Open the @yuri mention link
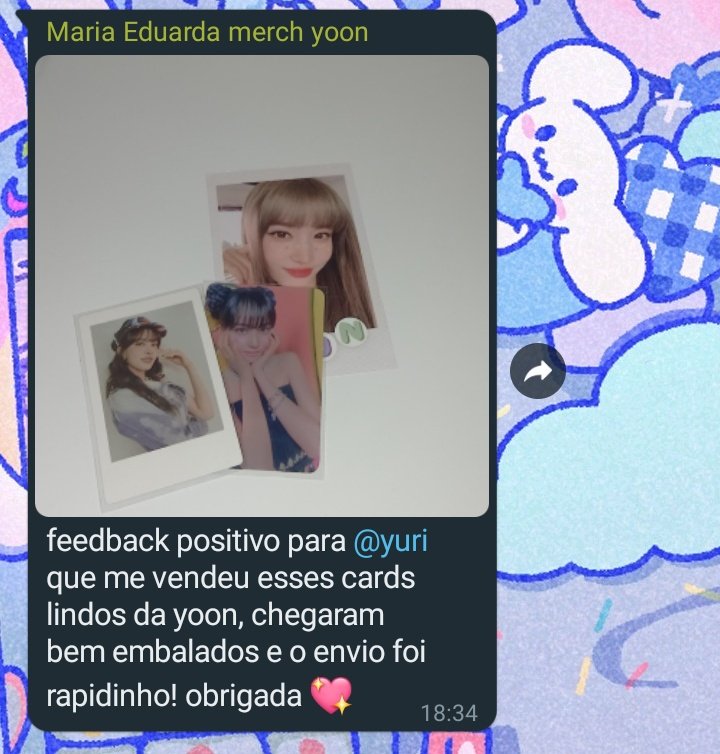720x754 pixels. coord(390,543)
